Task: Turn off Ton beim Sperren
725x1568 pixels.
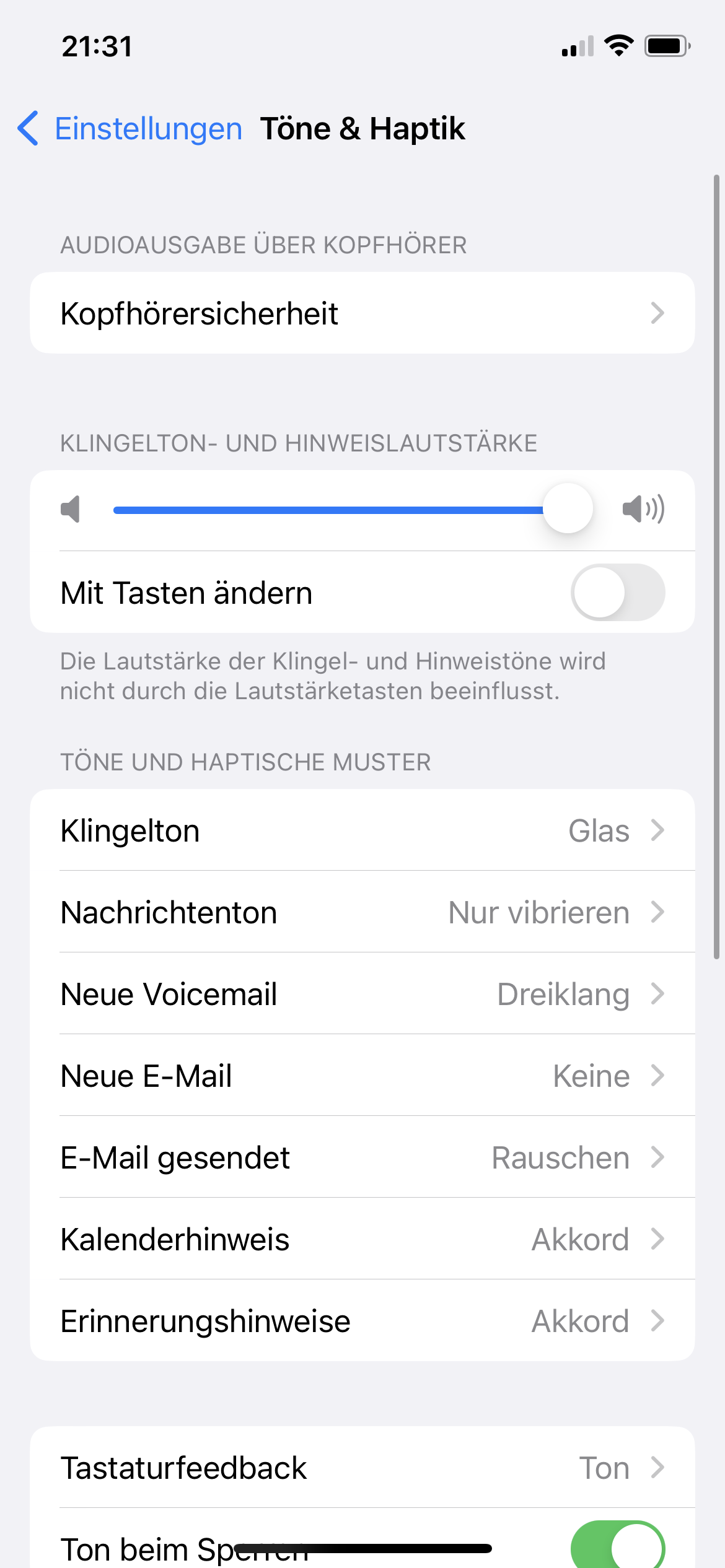Action: click(617, 1547)
